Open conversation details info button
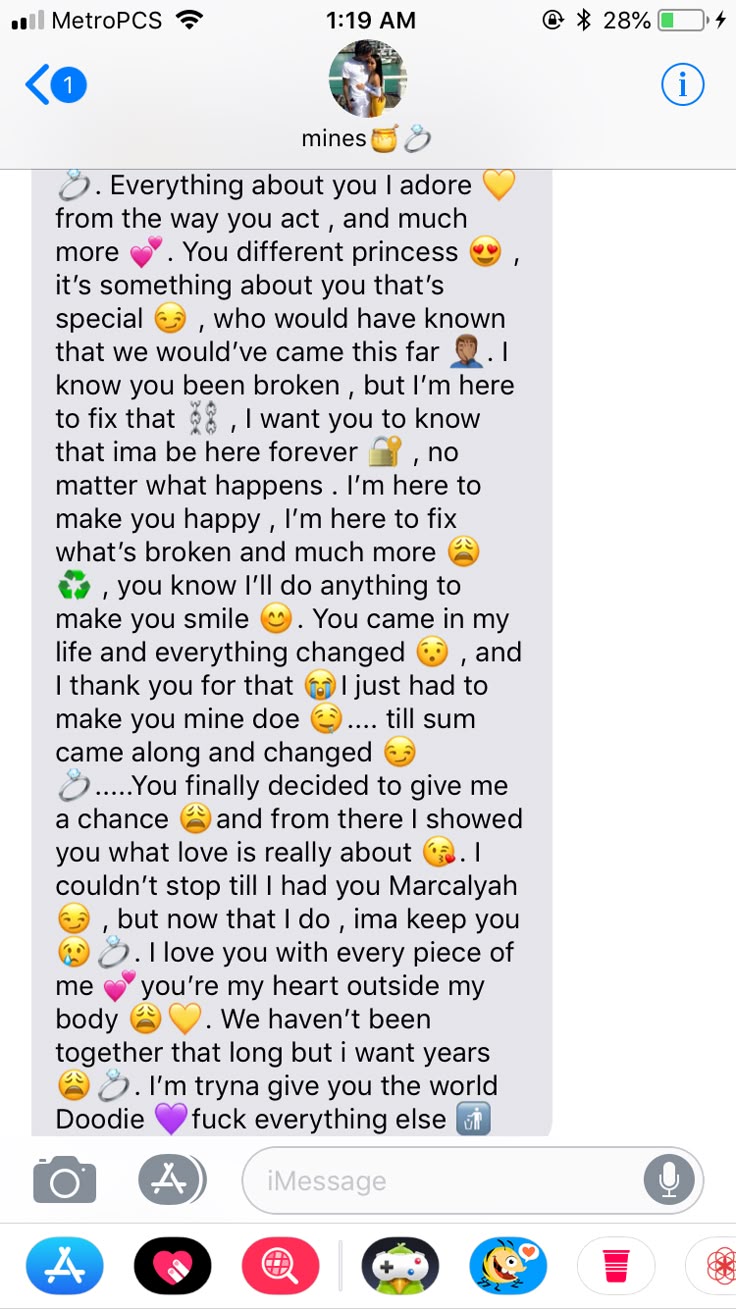The height and width of the screenshot is (1309, 736). click(683, 86)
